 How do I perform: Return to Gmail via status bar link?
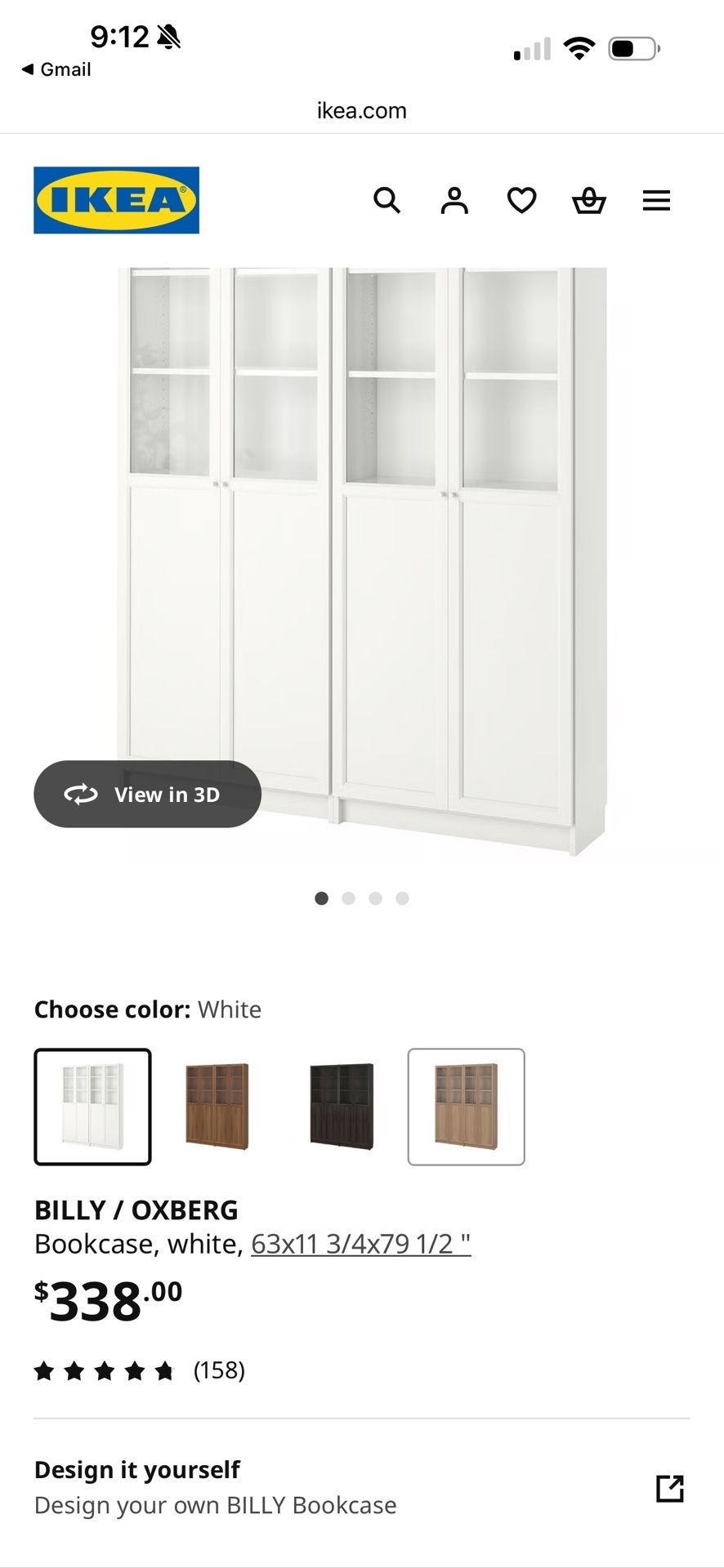pyautogui.click(x=56, y=69)
